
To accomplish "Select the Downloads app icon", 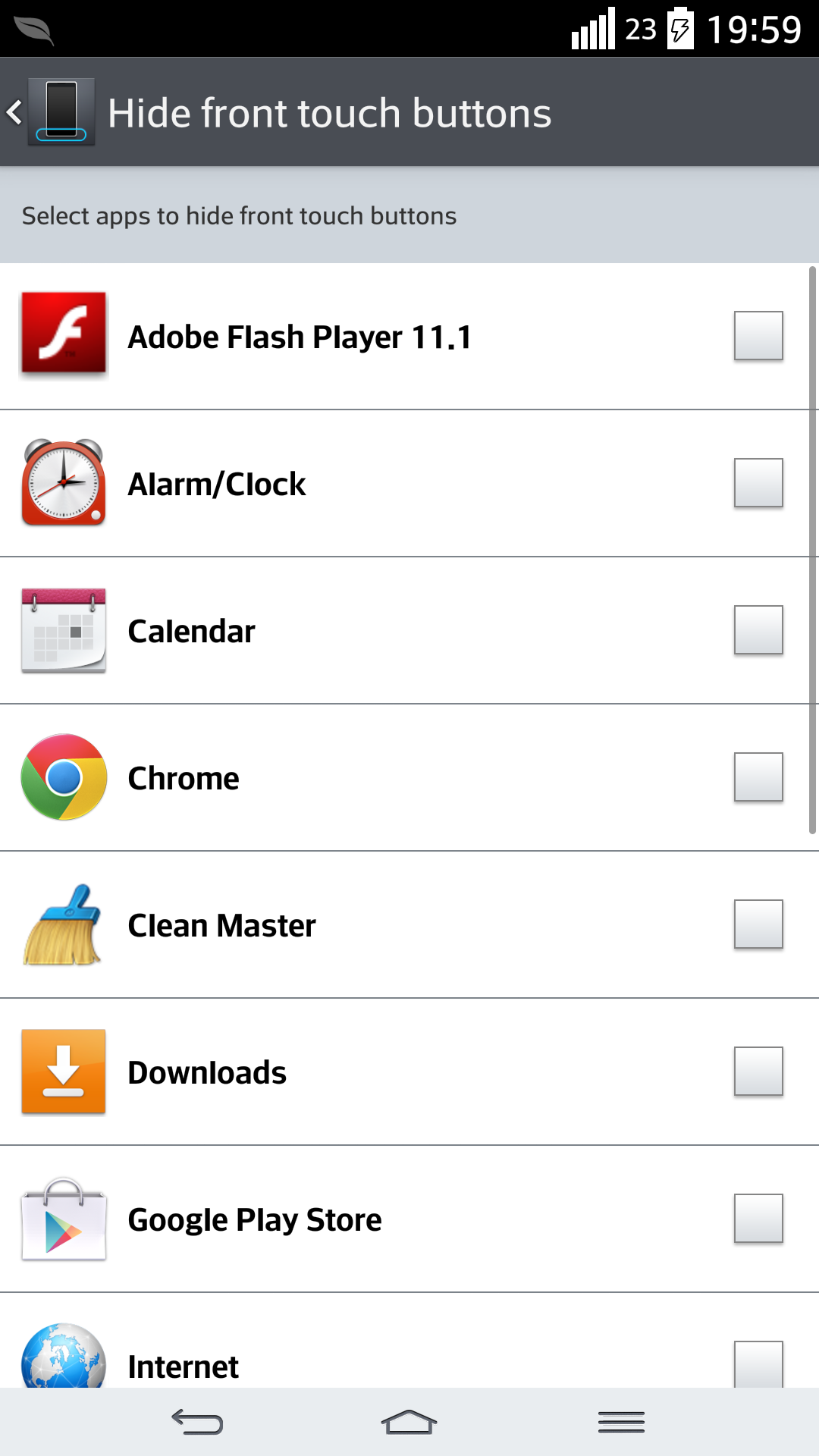I will coord(63,1072).
